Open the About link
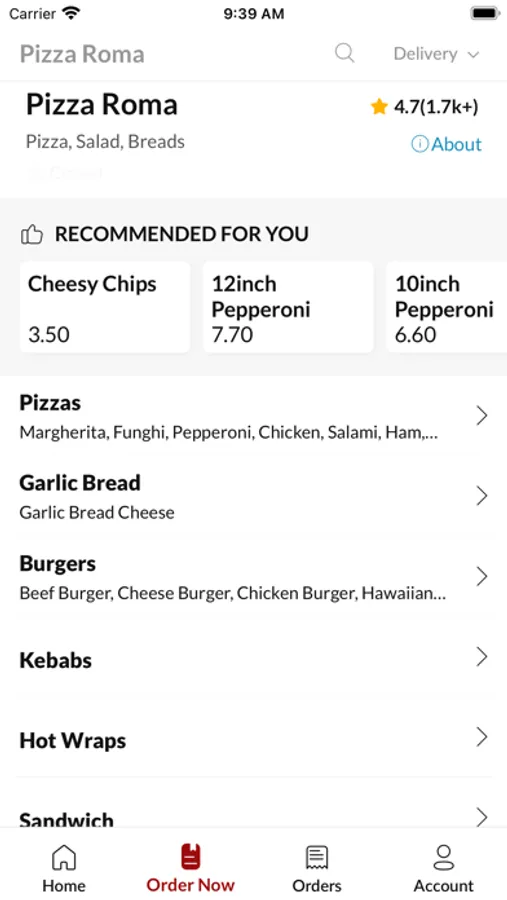 coord(446,144)
